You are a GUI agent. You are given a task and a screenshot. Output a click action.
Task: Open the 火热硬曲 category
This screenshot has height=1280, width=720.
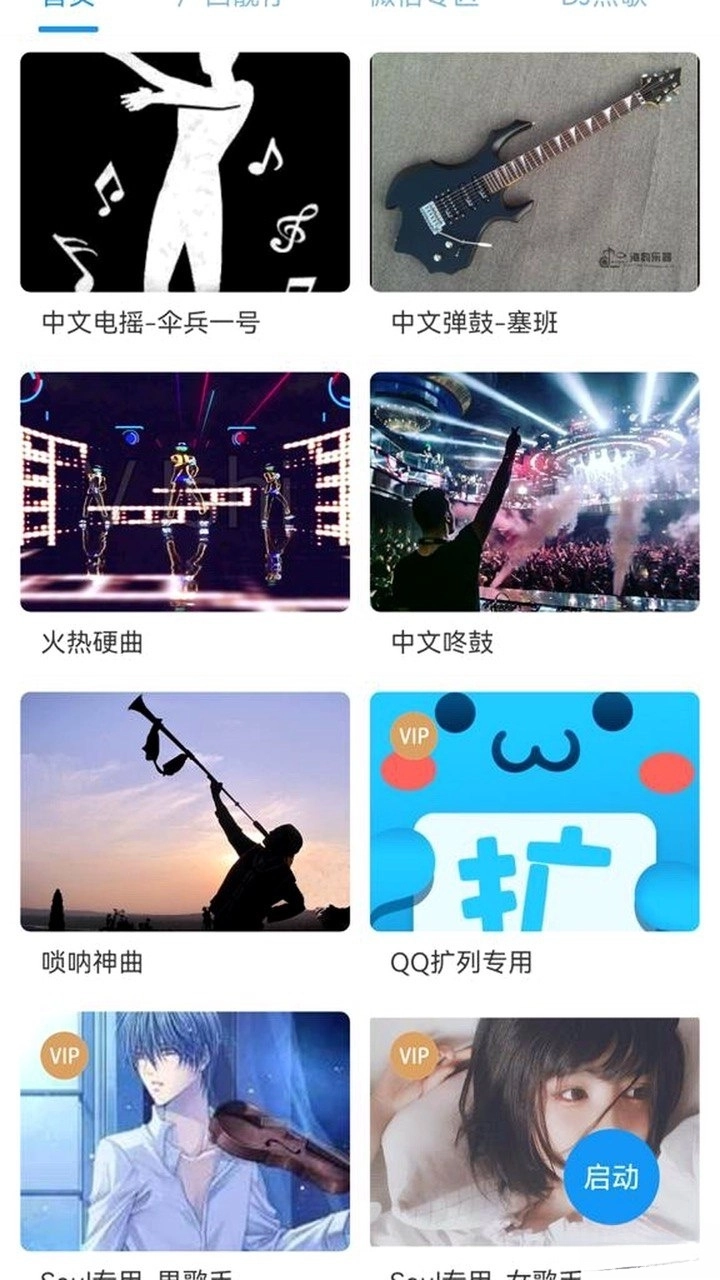click(184, 490)
